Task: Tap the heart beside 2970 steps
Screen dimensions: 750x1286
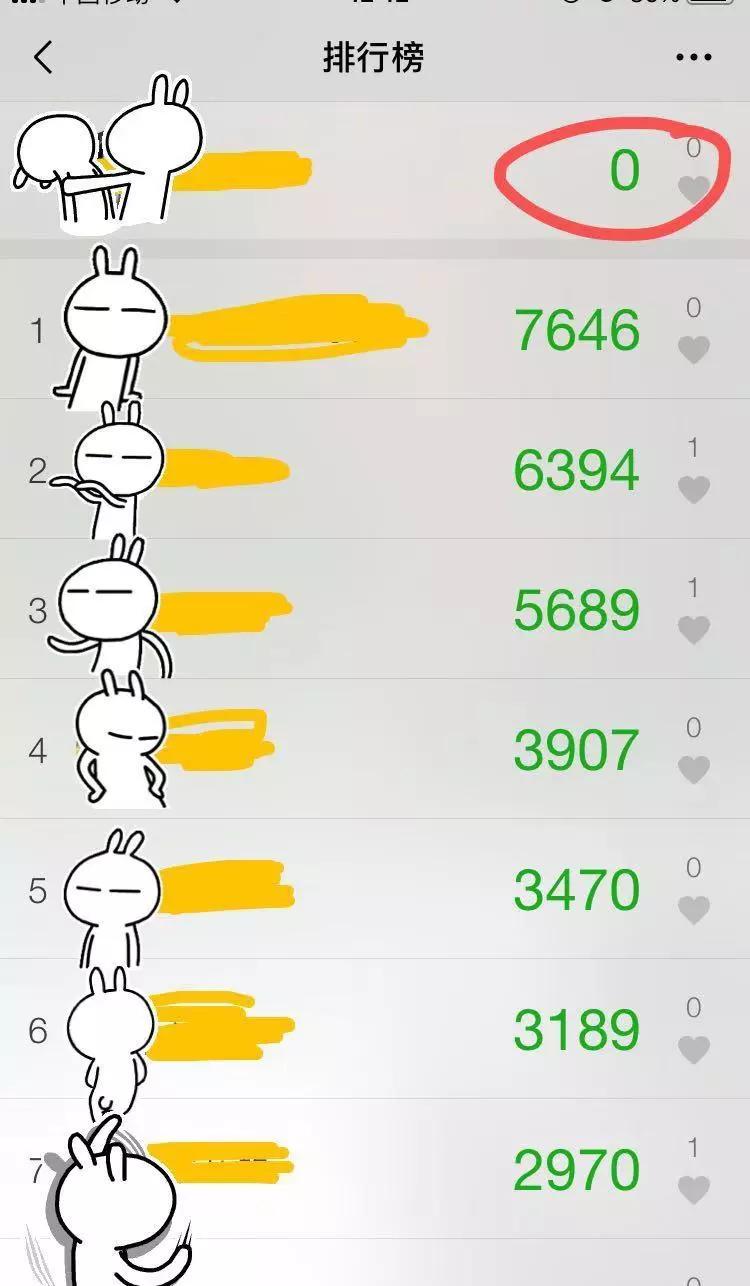Action: [x=693, y=1189]
